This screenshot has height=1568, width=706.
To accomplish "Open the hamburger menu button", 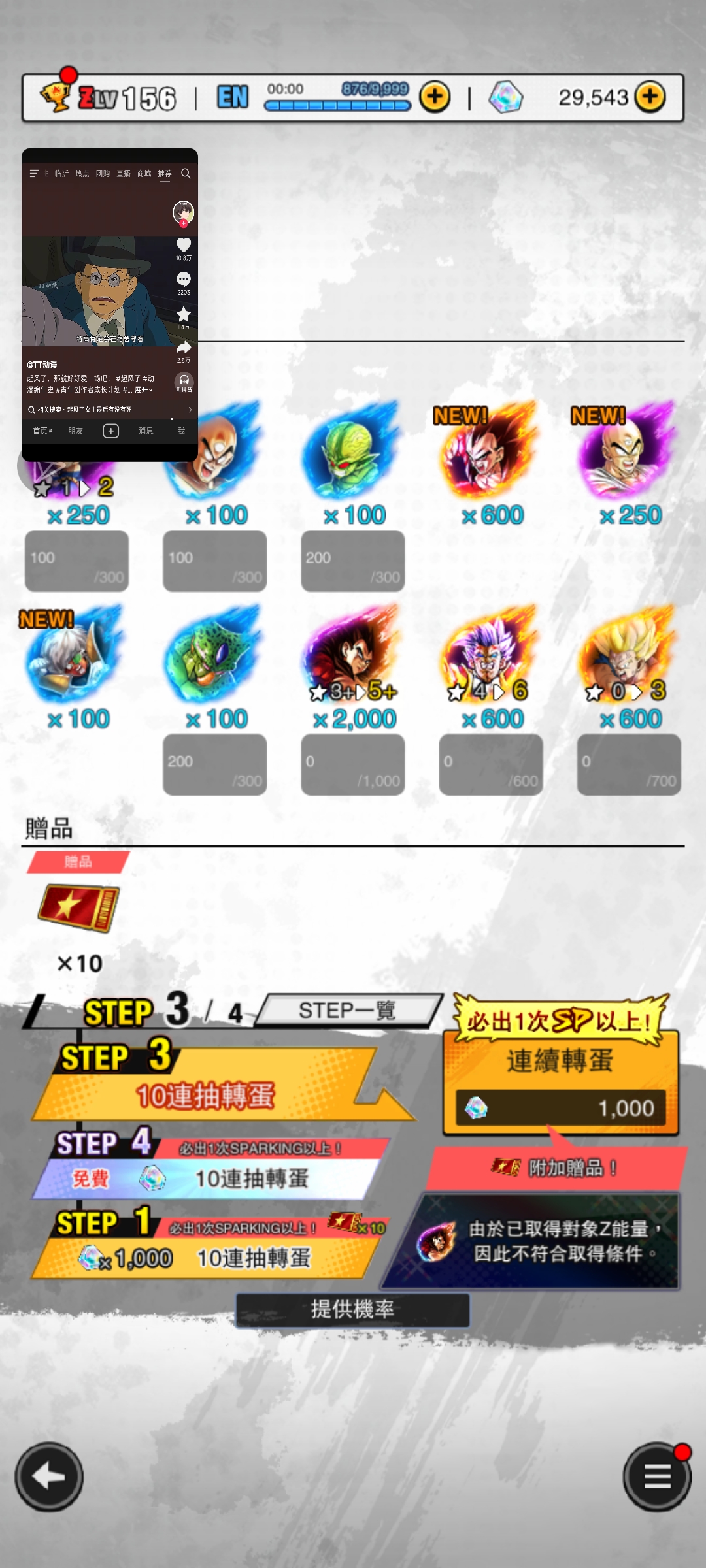I will pyautogui.click(x=657, y=1476).
